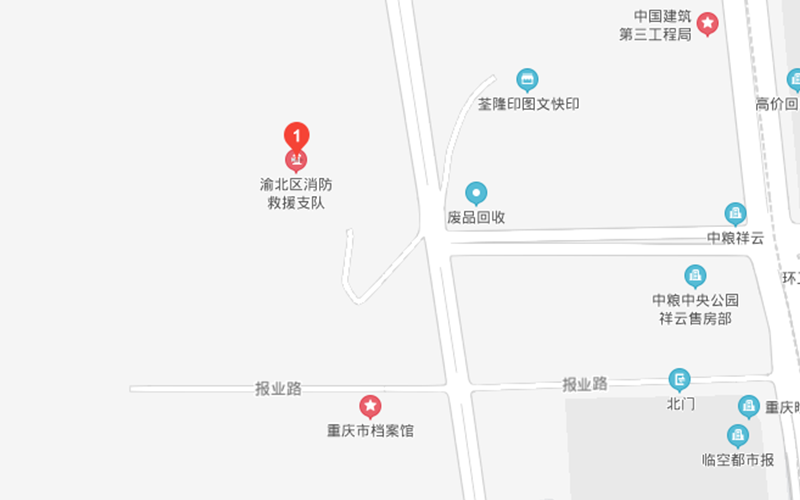This screenshot has width=800, height=500.
Task: Open the 重庆市档案馆 star marker
Action: click(x=370, y=406)
